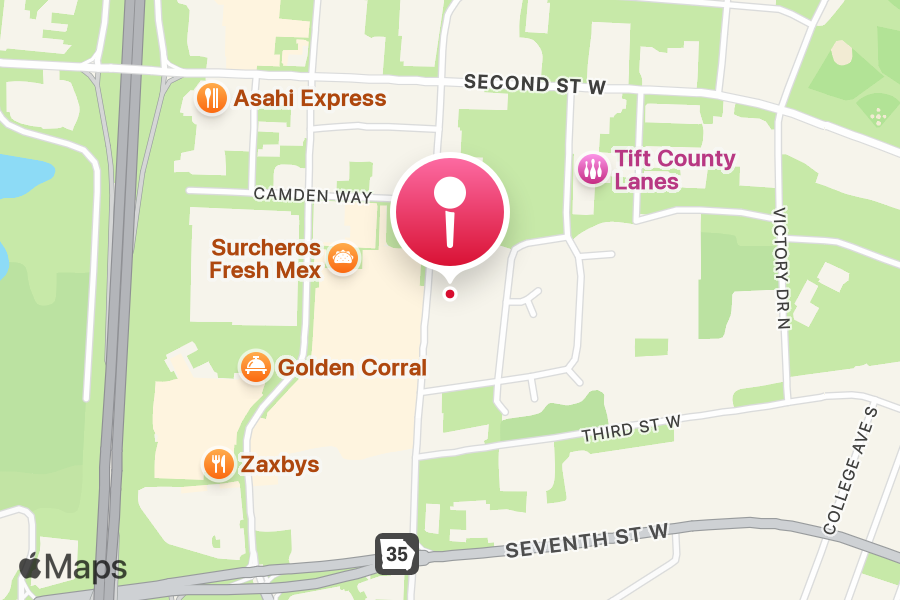Tap the red dropped location pin
Image resolution: width=900 pixels, height=600 pixels.
click(x=452, y=212)
